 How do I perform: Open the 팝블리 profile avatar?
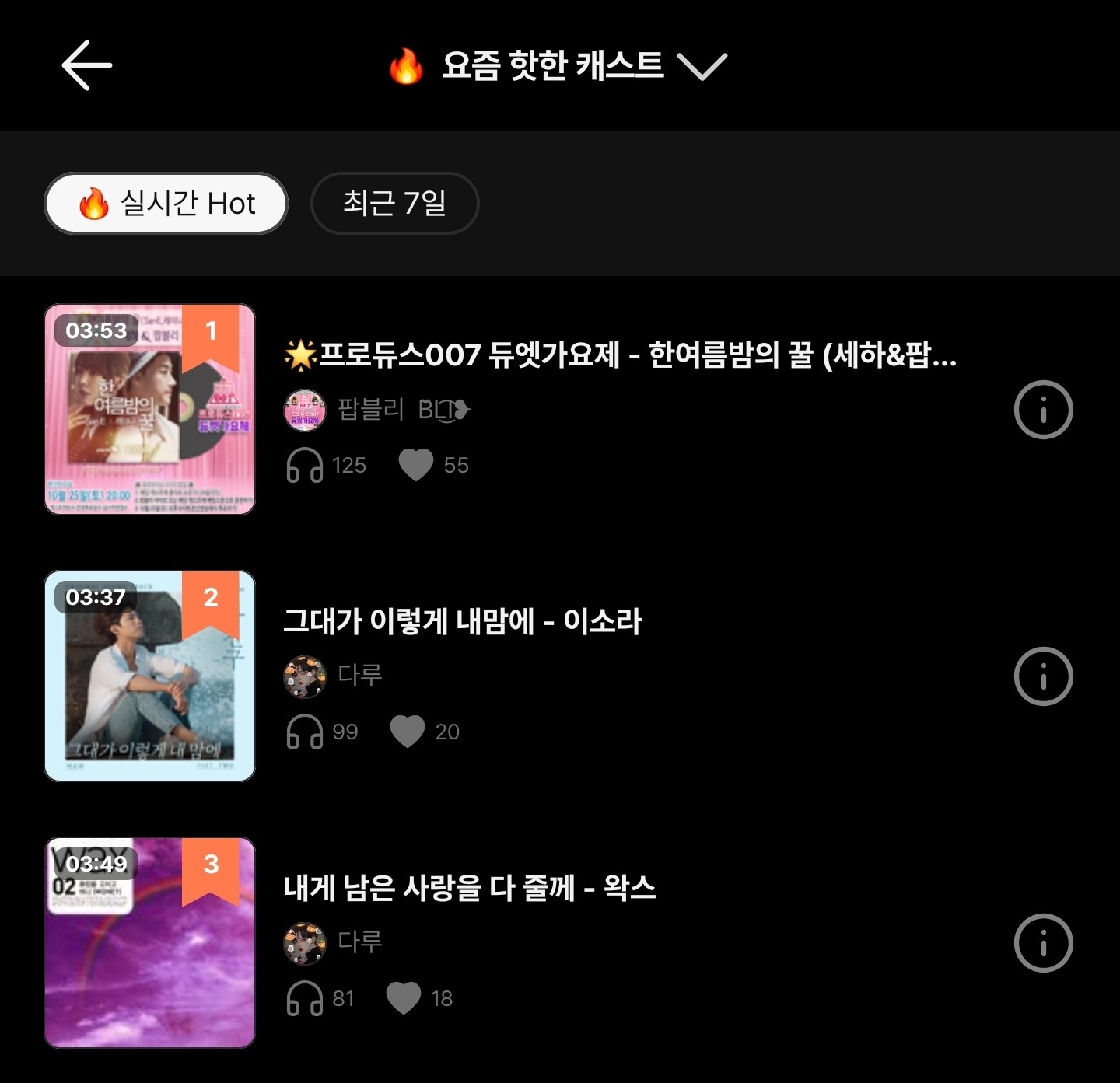click(304, 410)
